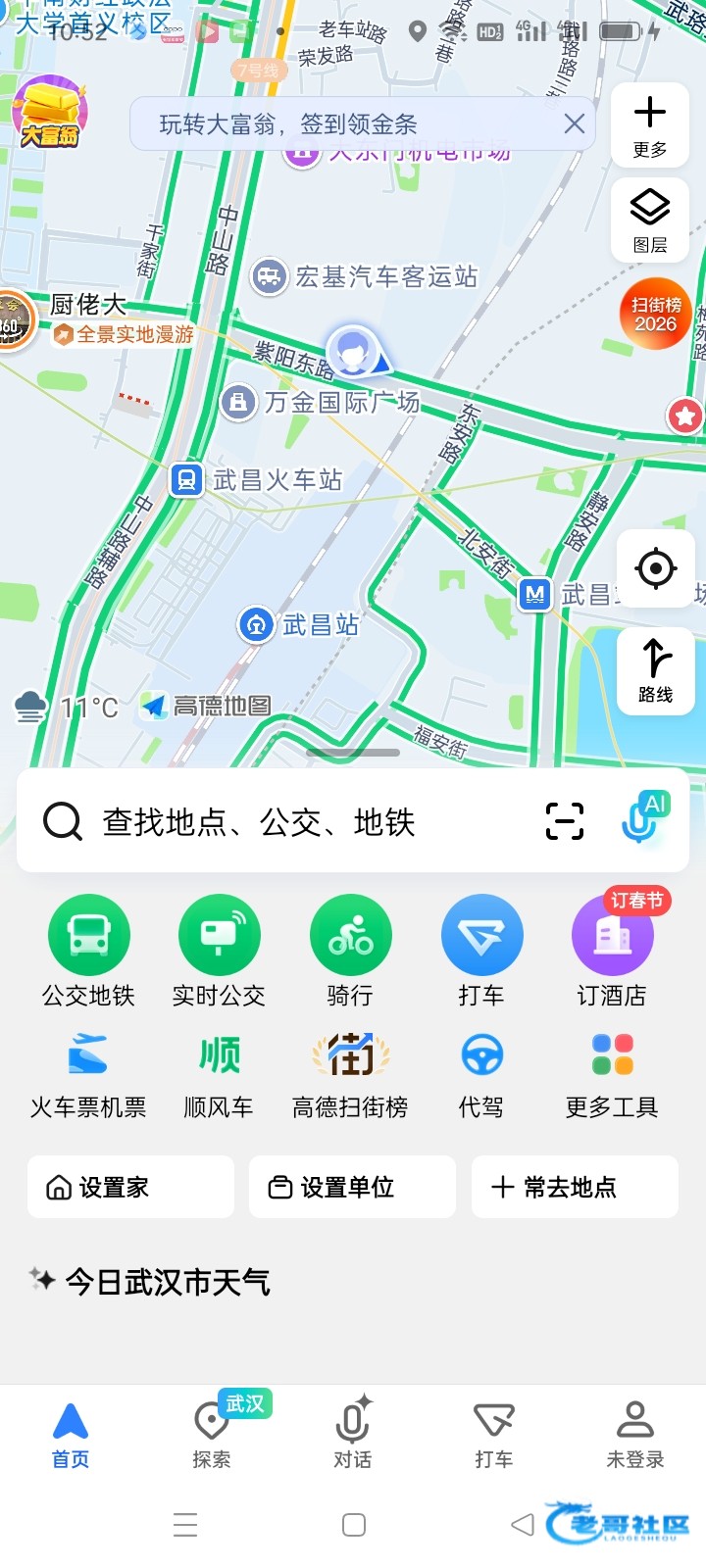
Task: Switch to the 探索 tab
Action: coord(212,1435)
